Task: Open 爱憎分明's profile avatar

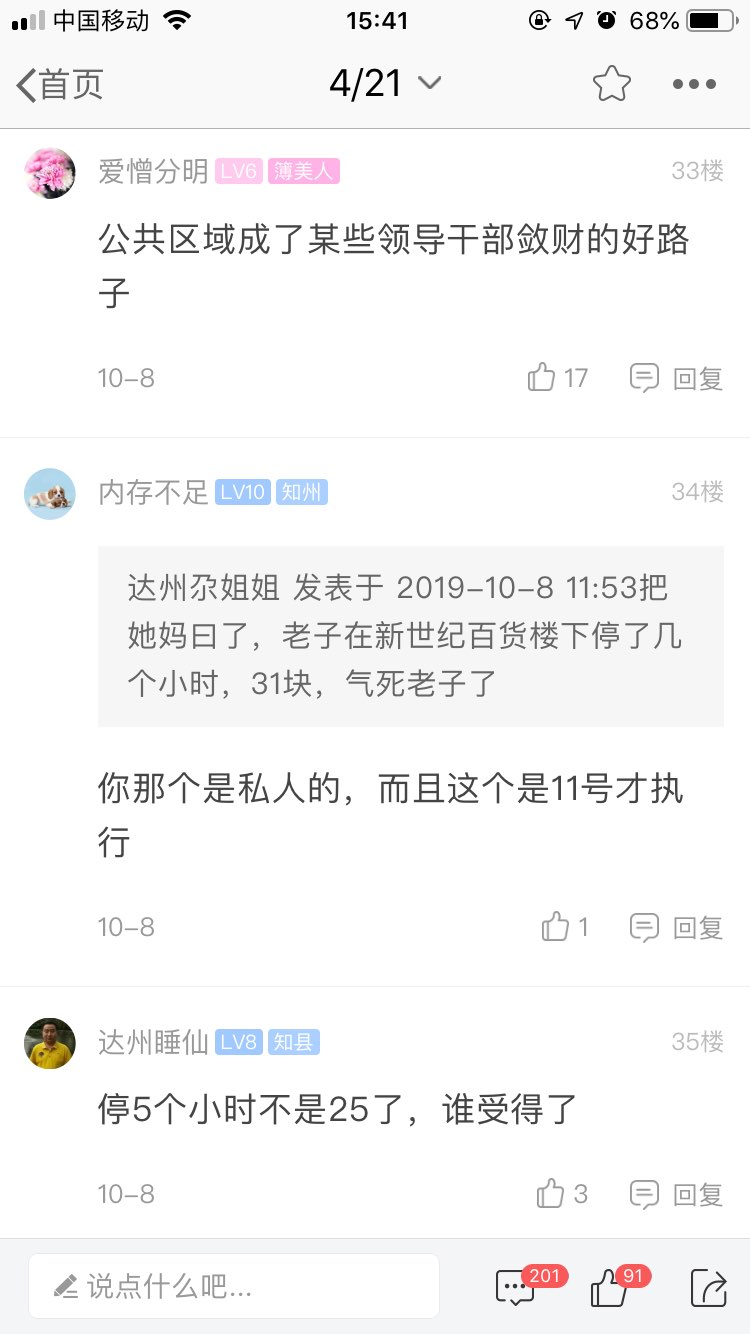Action: coord(50,172)
